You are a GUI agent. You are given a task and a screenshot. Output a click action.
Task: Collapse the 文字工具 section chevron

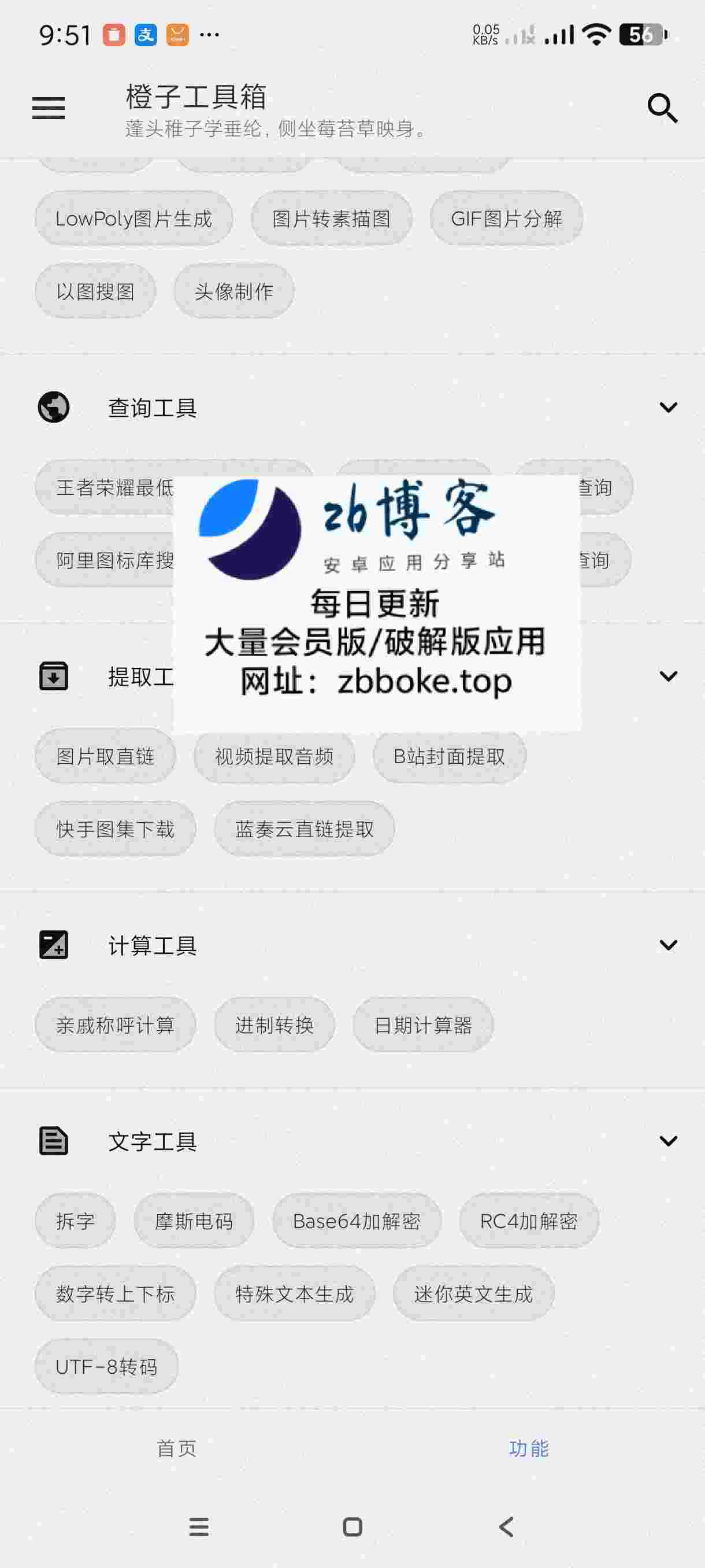point(668,1141)
